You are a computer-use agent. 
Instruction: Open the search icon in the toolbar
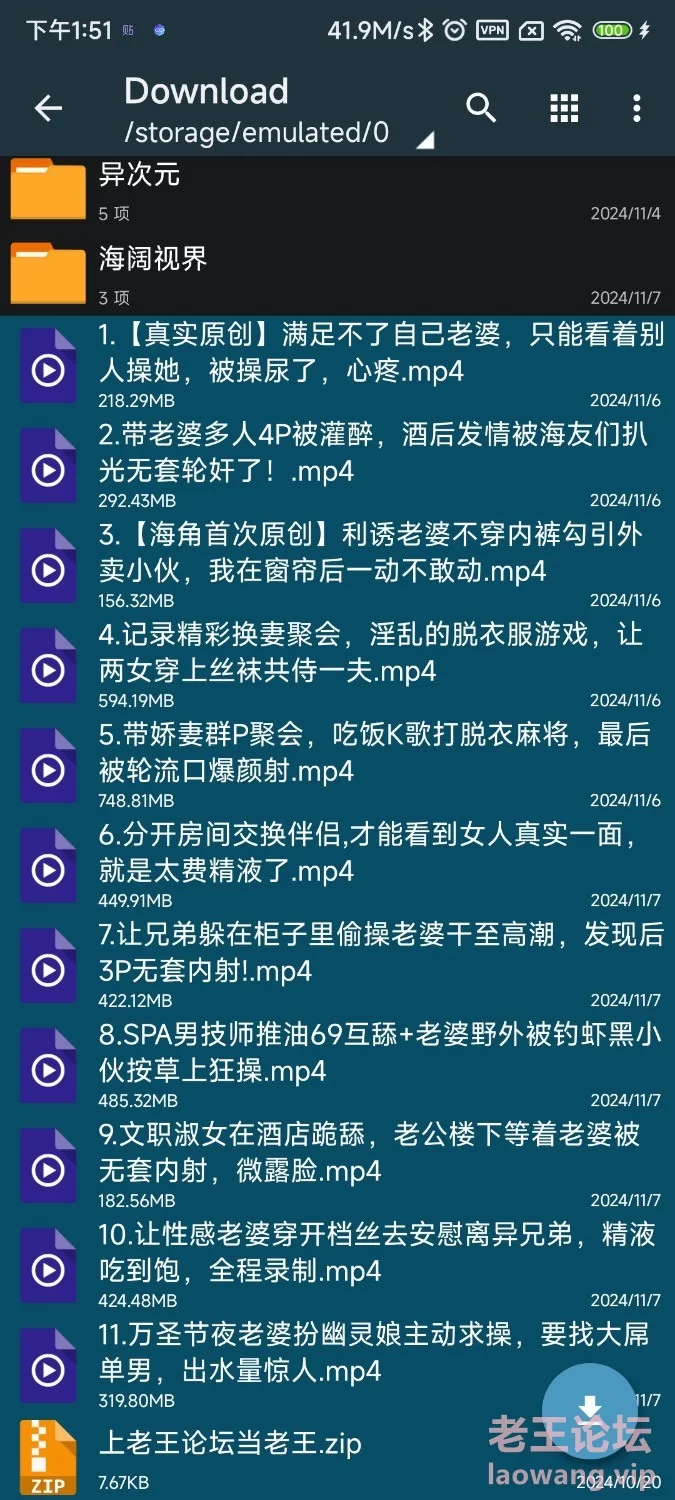pyautogui.click(x=481, y=108)
